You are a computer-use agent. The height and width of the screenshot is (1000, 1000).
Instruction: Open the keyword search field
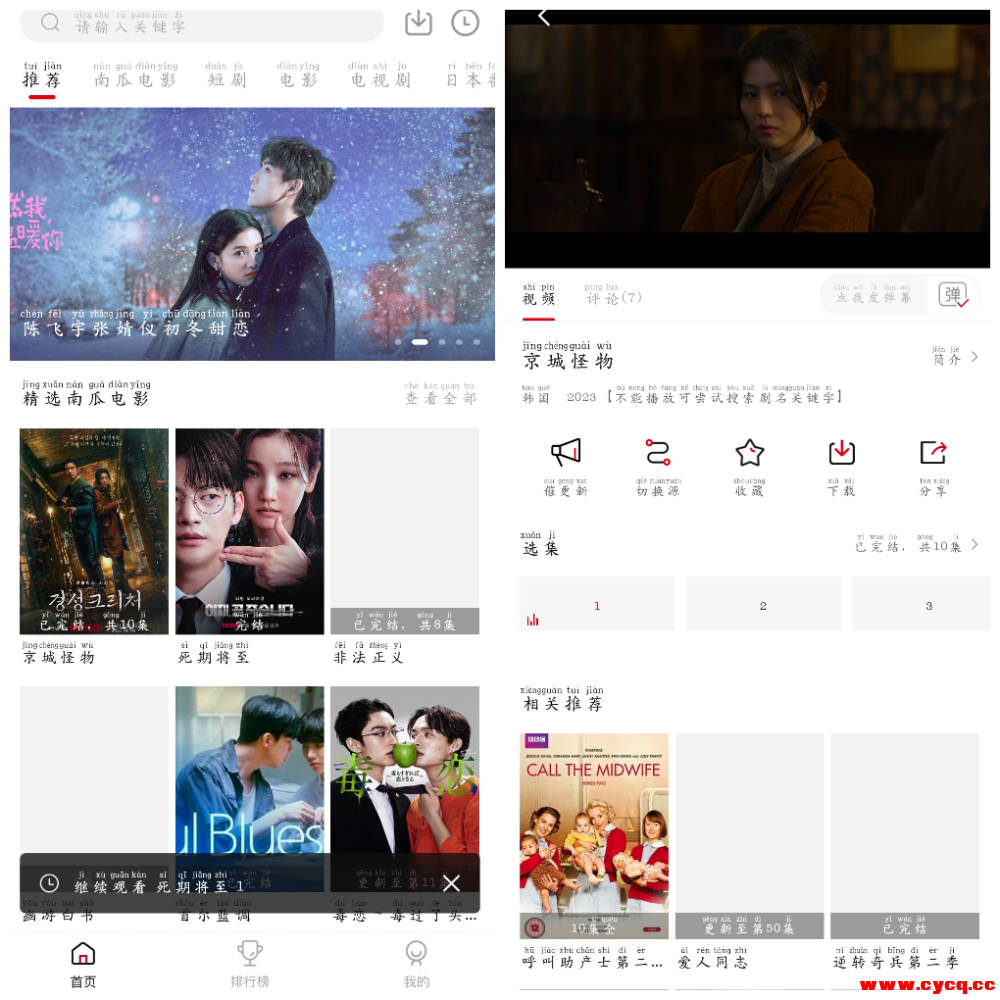[x=200, y=24]
